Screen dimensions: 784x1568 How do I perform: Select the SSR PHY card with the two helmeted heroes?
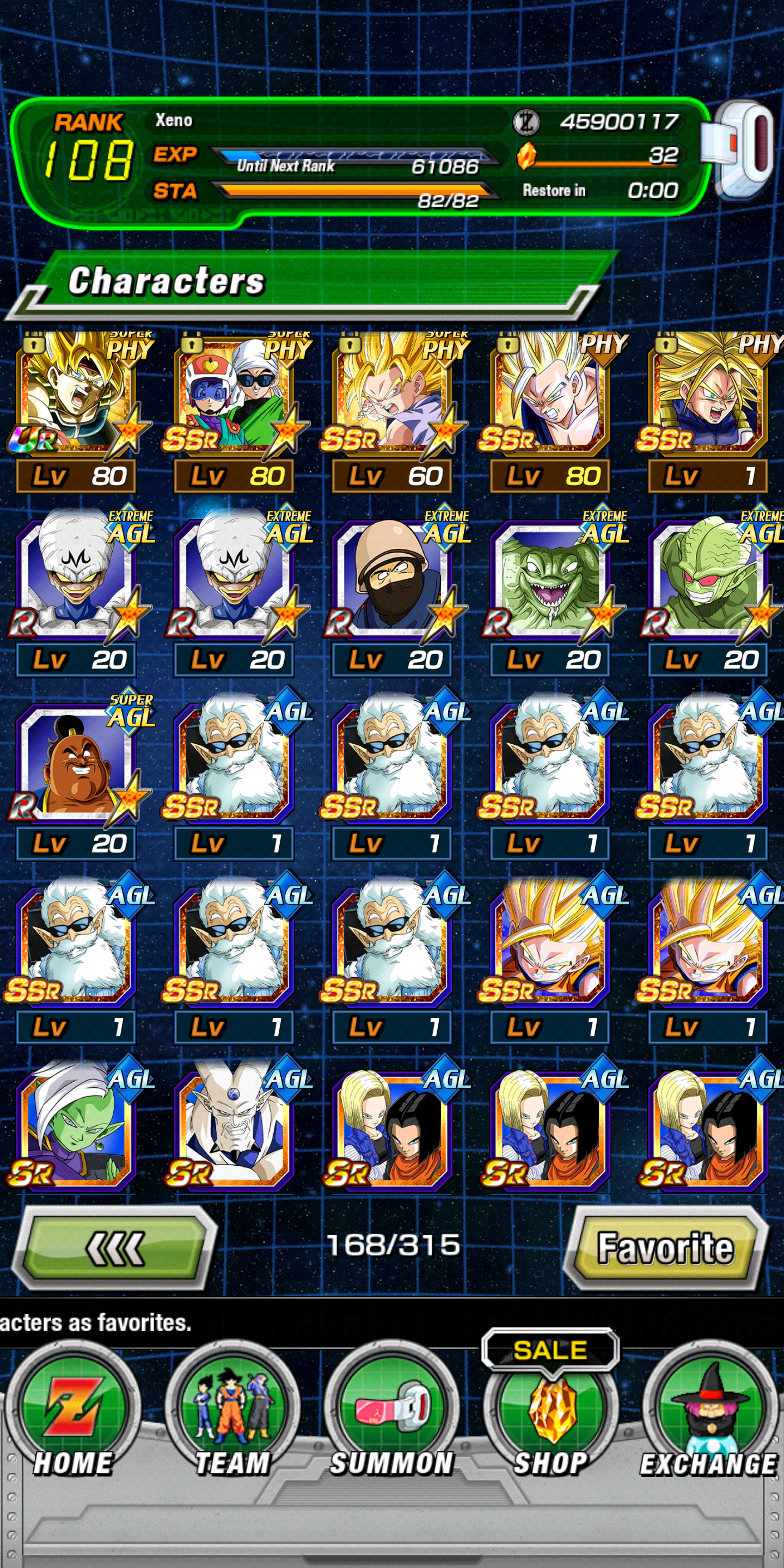coord(235,412)
